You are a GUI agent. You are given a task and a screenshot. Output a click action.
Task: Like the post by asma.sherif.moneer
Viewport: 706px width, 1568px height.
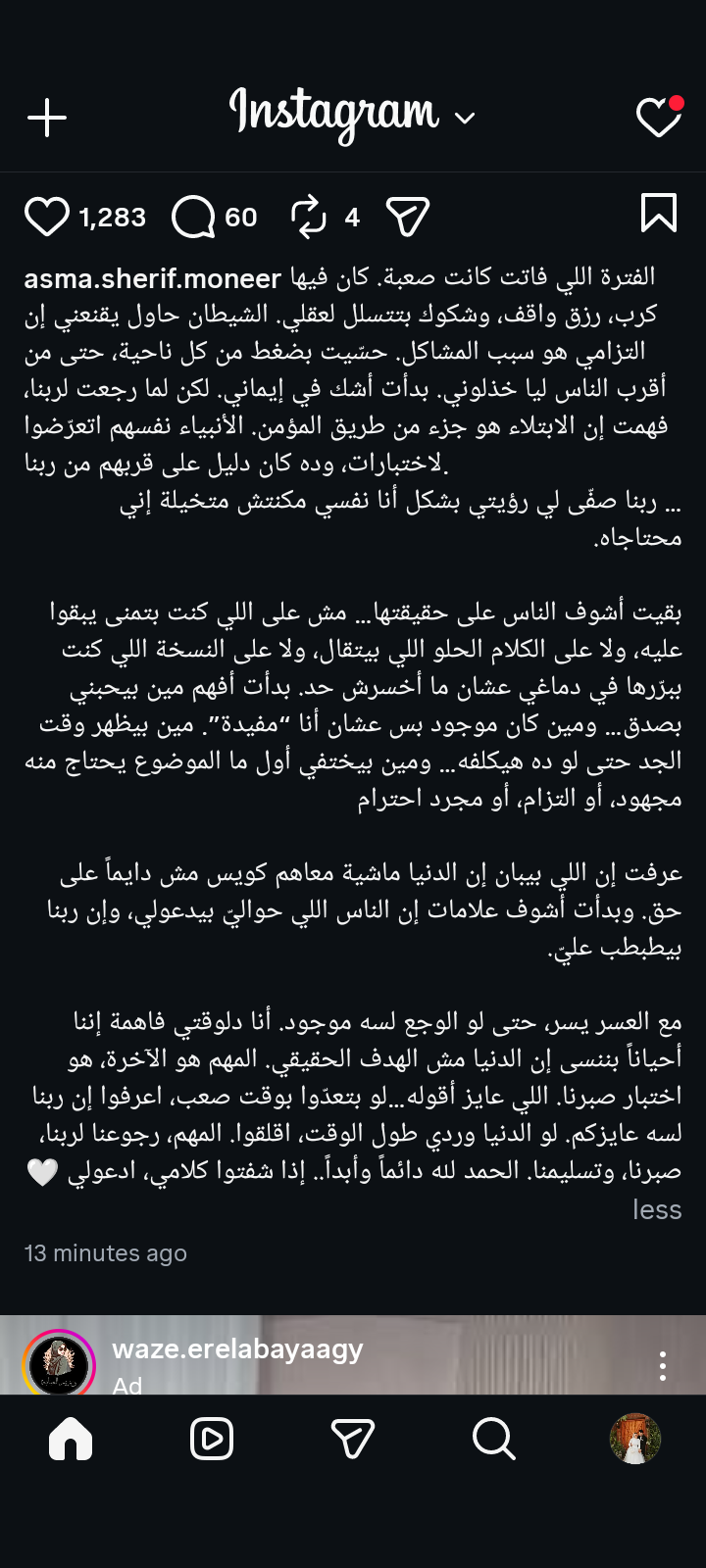click(47, 217)
